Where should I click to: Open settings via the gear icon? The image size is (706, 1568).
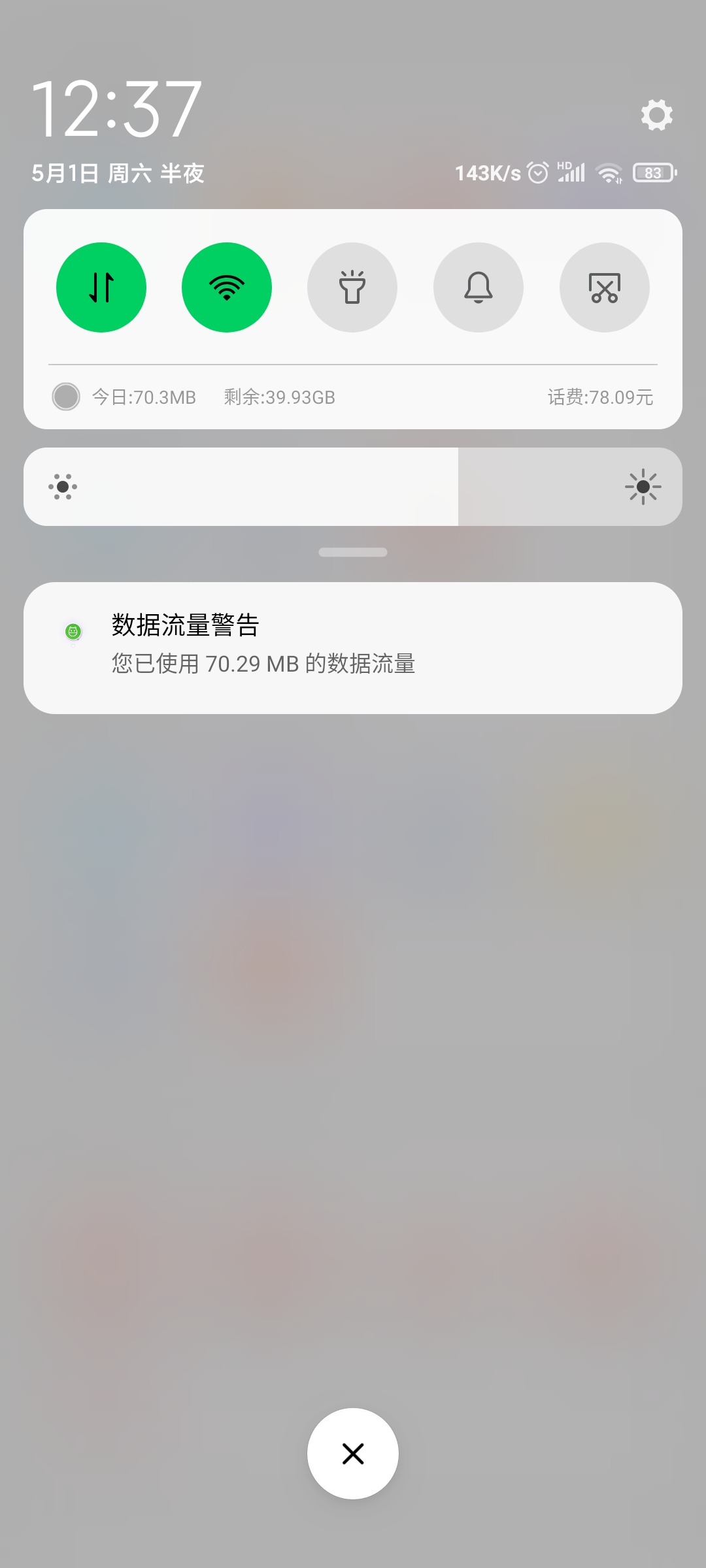[657, 115]
